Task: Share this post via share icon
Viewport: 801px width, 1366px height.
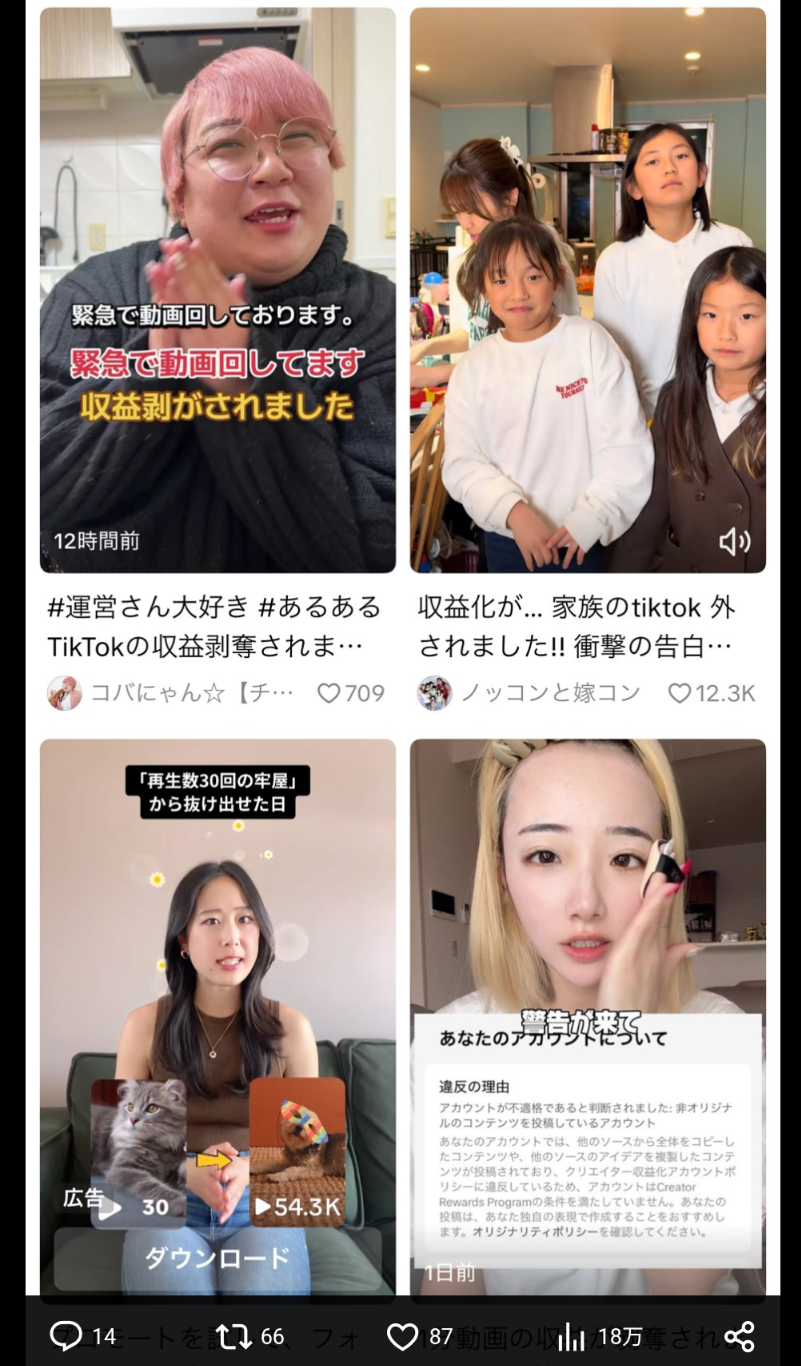Action: click(x=739, y=1336)
